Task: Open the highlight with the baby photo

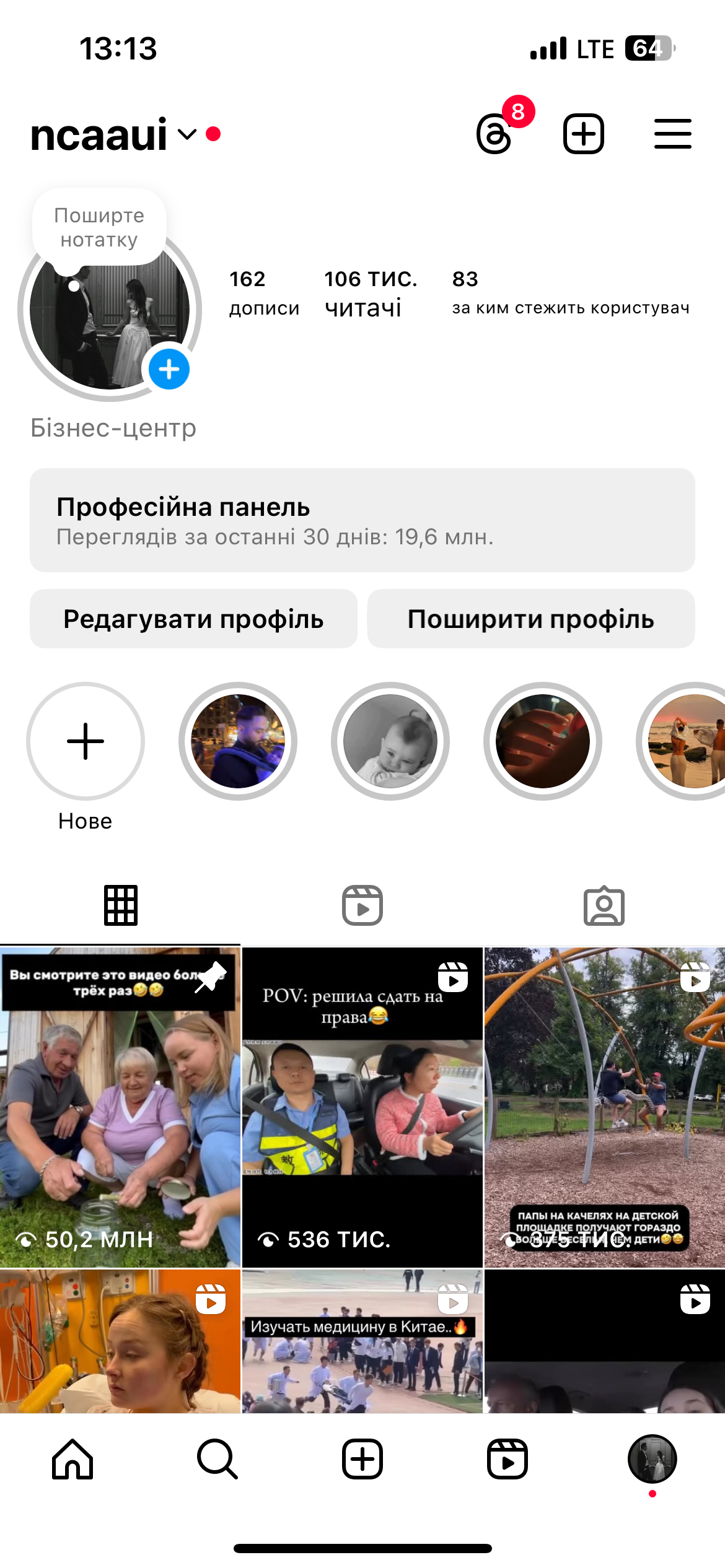Action: coord(390,741)
